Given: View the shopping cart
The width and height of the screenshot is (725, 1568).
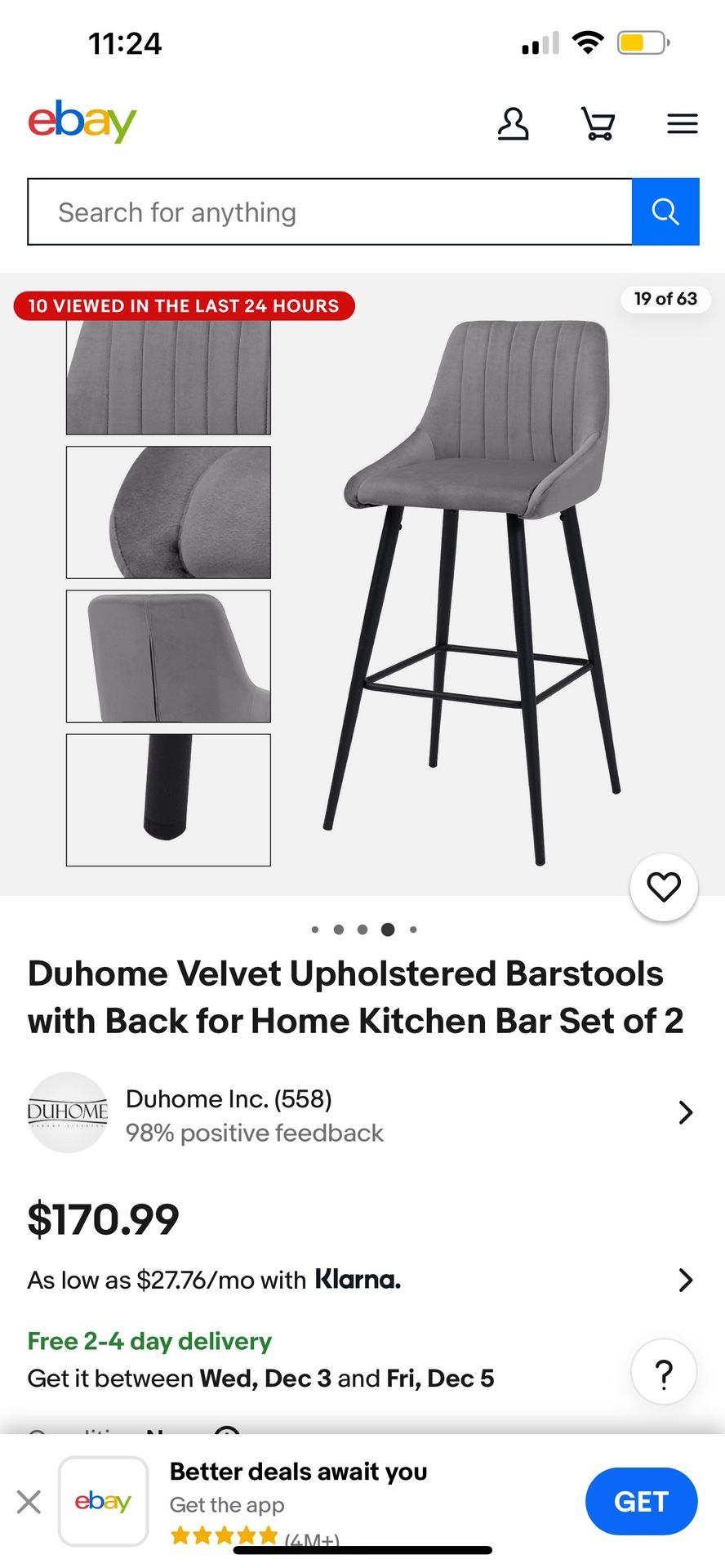Looking at the screenshot, I should (x=598, y=124).
